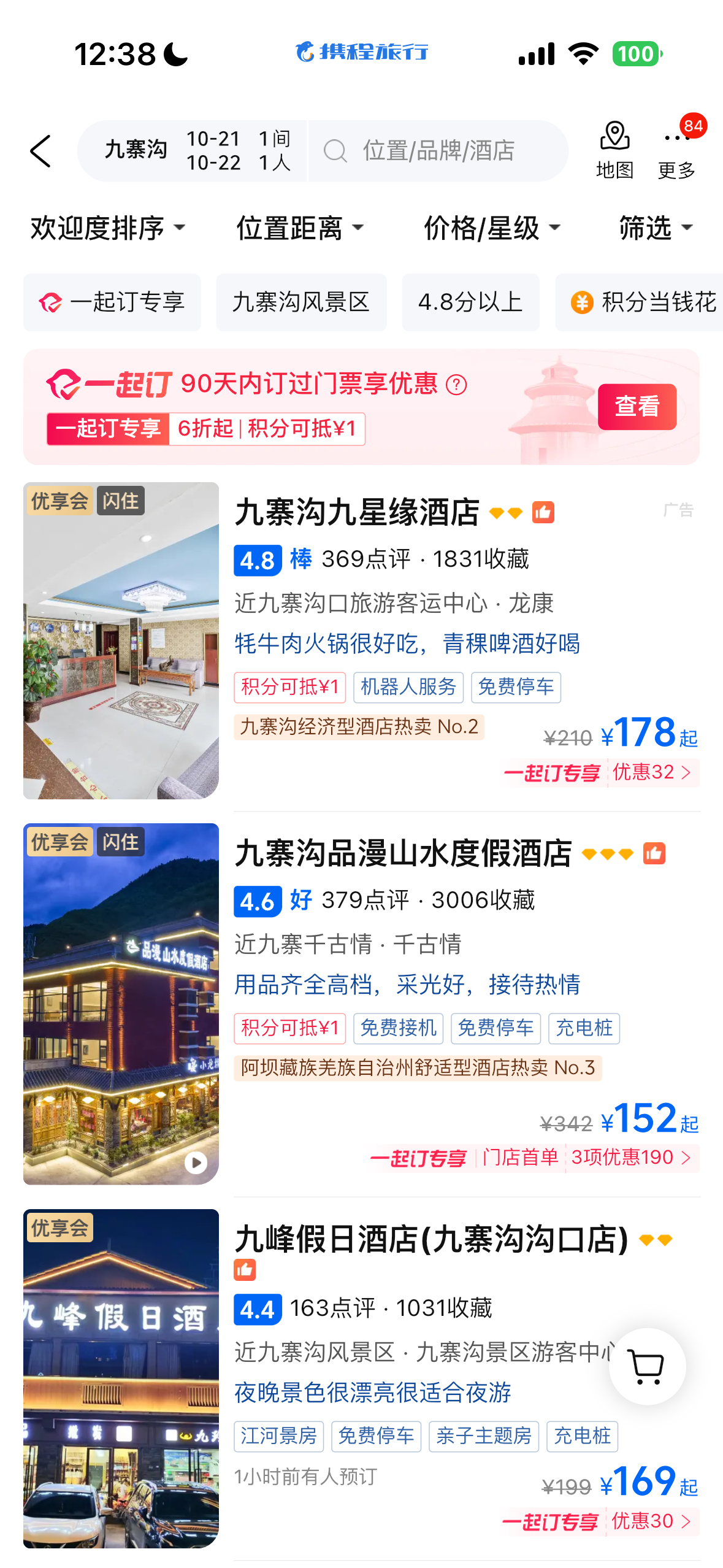Image resolution: width=723 pixels, height=1568 pixels.
Task: Go back using the back arrow
Action: click(x=40, y=151)
